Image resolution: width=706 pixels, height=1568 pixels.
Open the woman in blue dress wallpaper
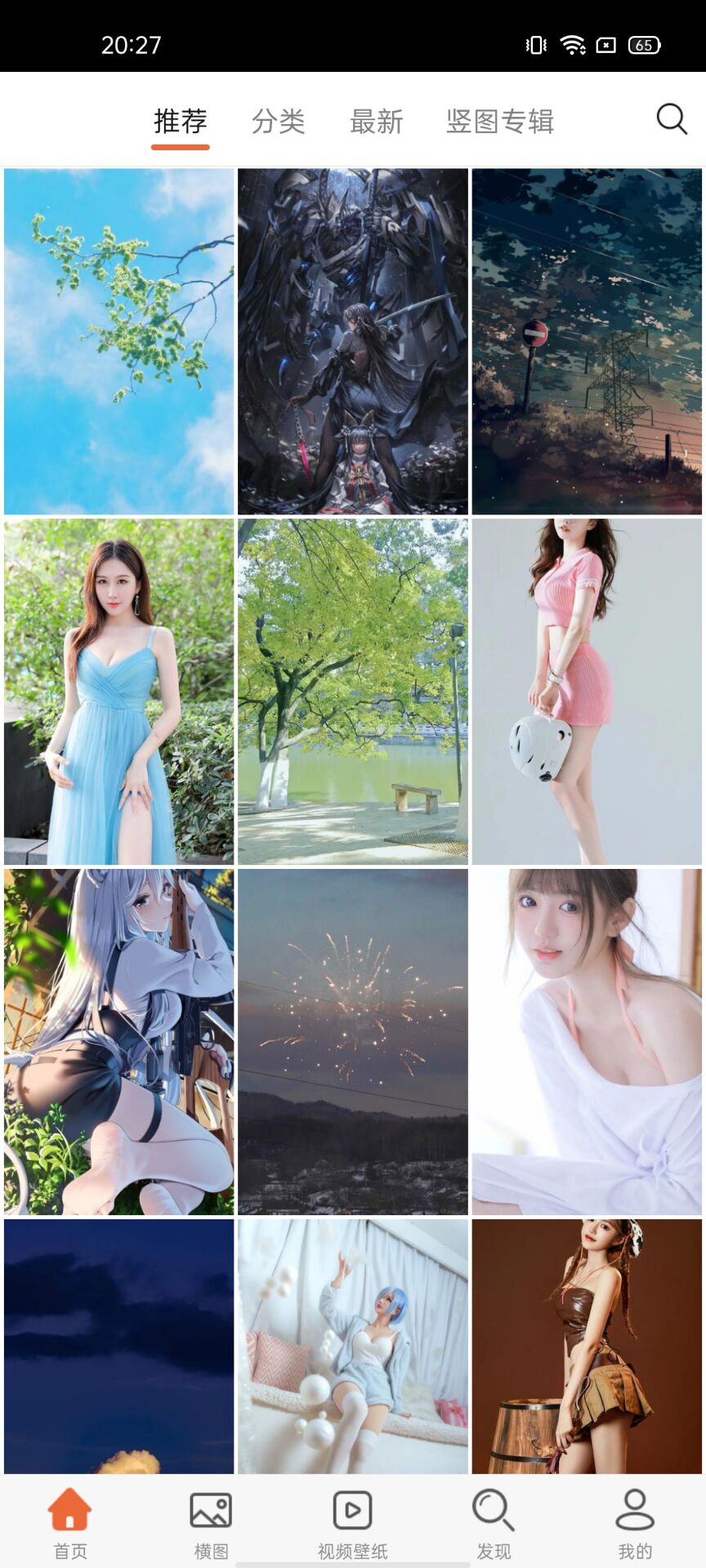tap(119, 692)
